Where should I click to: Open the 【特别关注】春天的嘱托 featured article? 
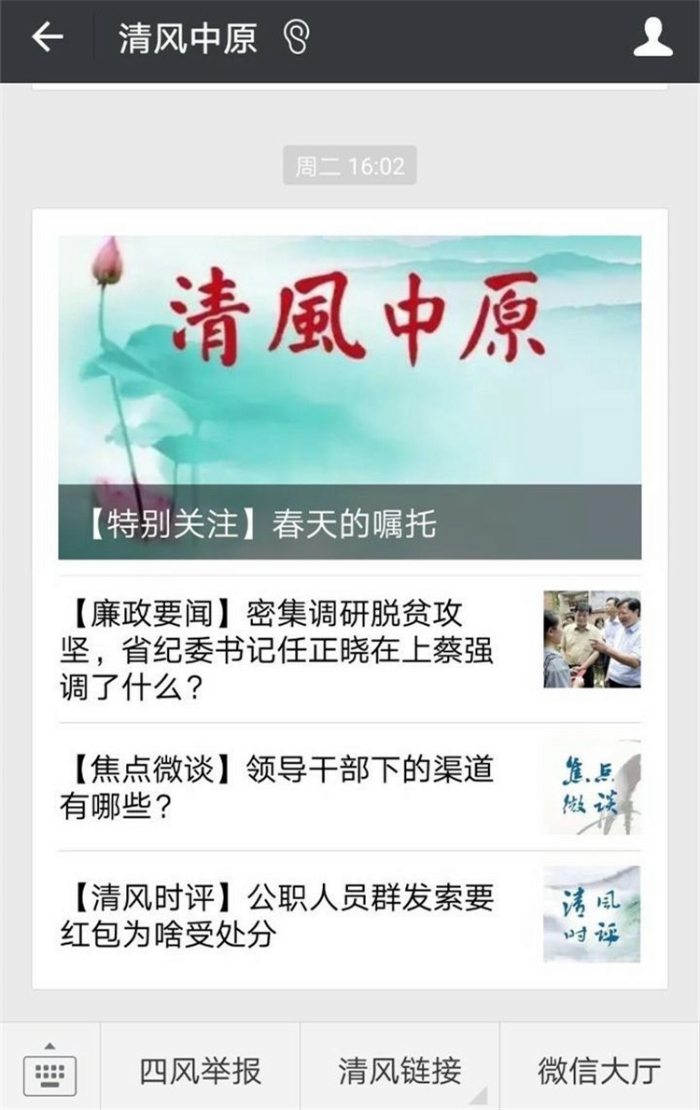(349, 398)
